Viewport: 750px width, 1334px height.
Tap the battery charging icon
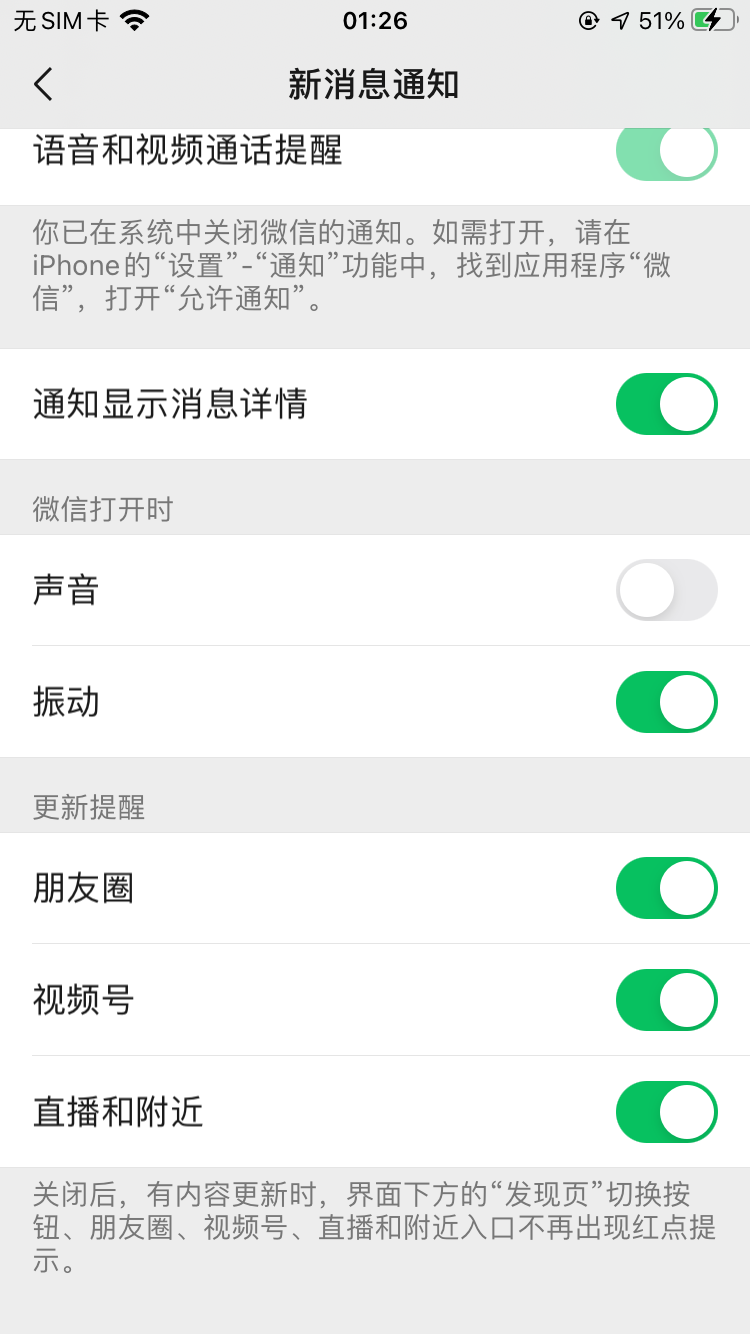tap(714, 18)
